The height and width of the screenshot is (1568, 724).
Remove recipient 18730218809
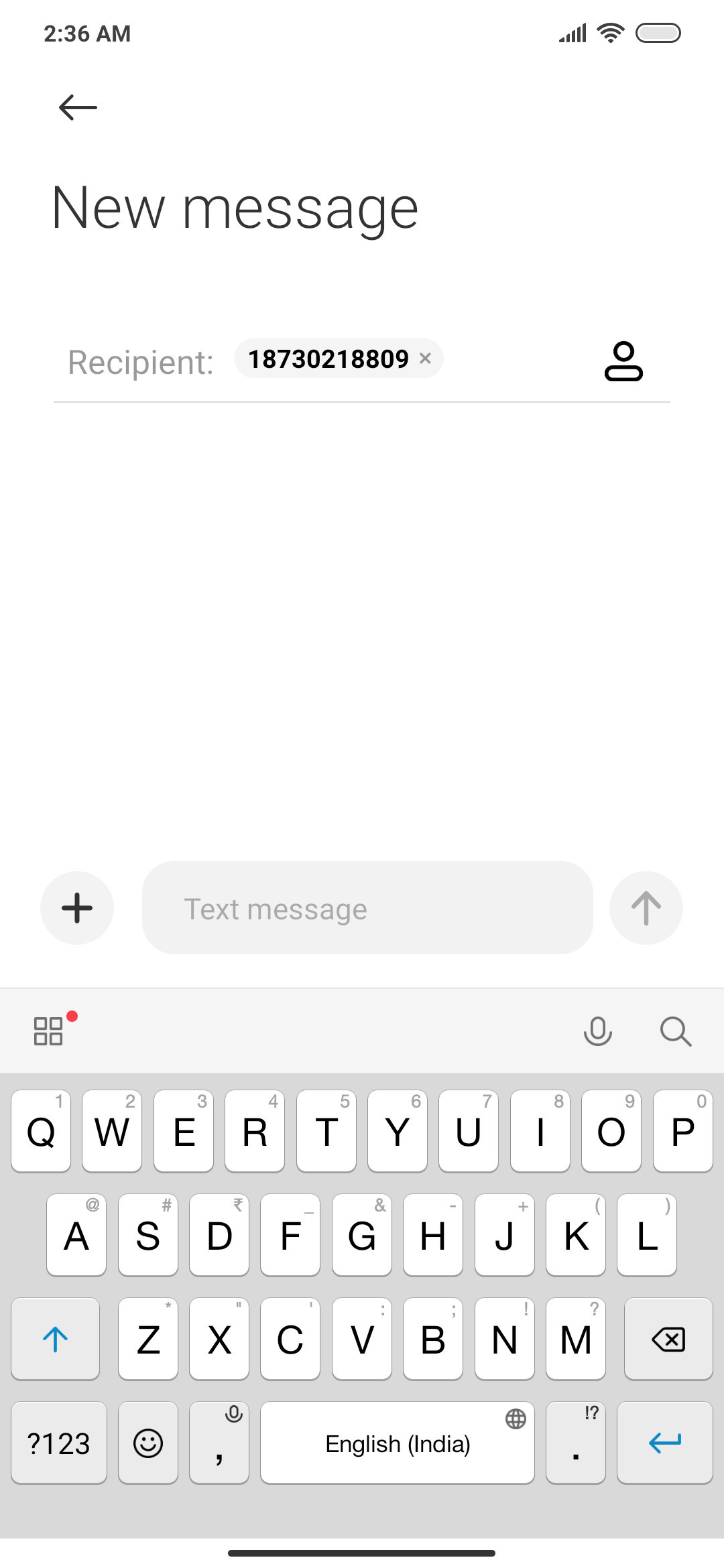[425, 358]
